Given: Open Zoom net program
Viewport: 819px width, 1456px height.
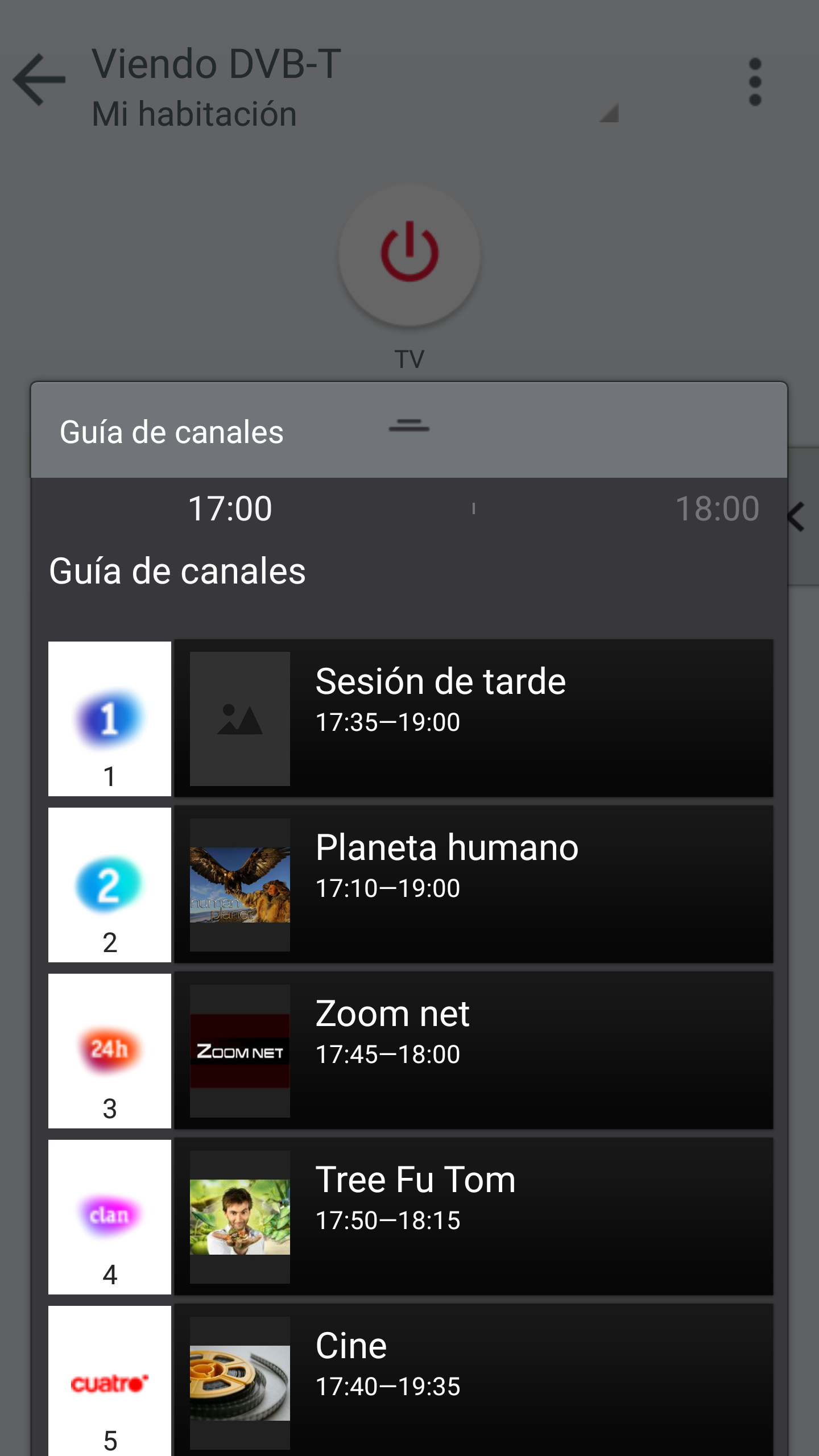Looking at the screenshot, I should pyautogui.click(x=473, y=1050).
